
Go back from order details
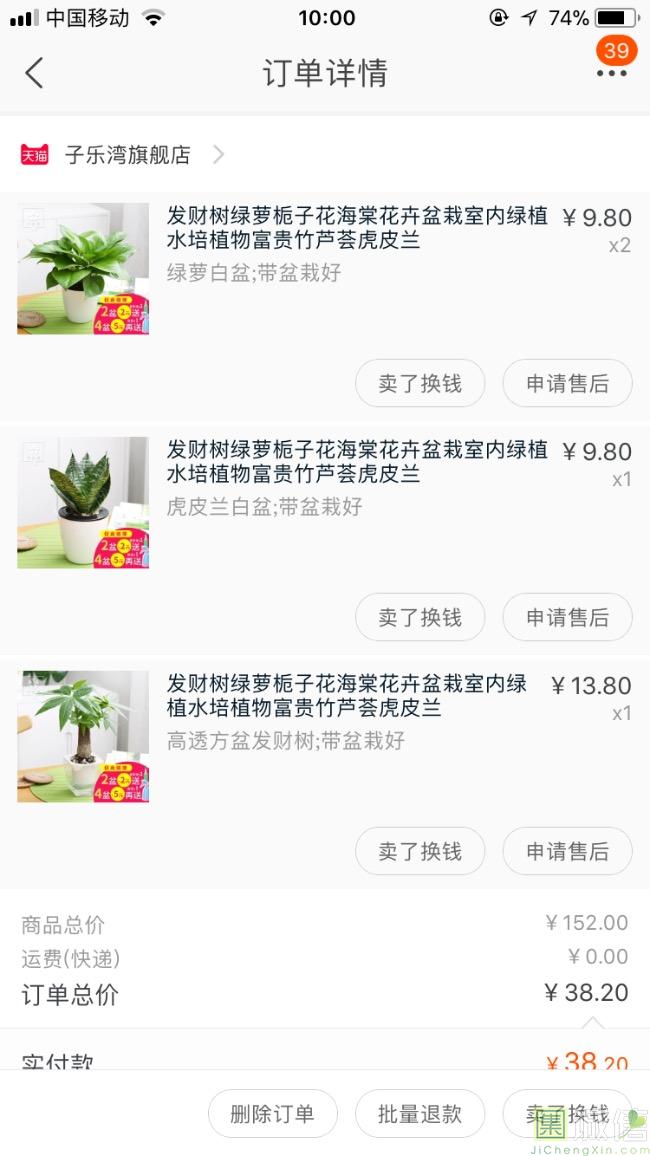coord(35,73)
